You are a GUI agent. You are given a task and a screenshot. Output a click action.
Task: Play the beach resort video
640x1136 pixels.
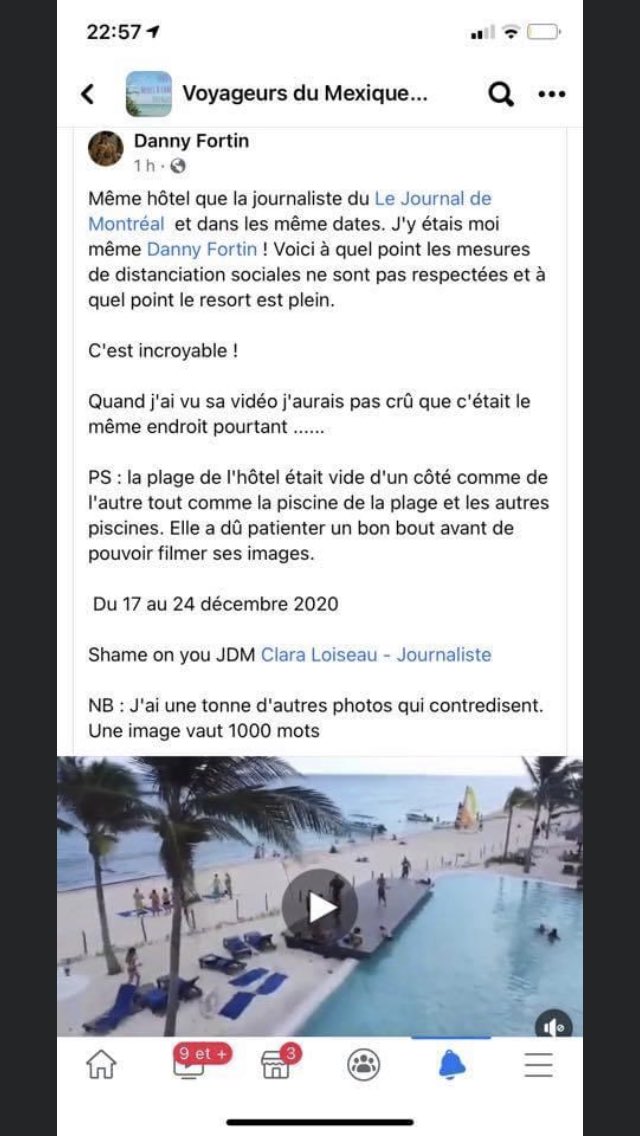(319, 907)
